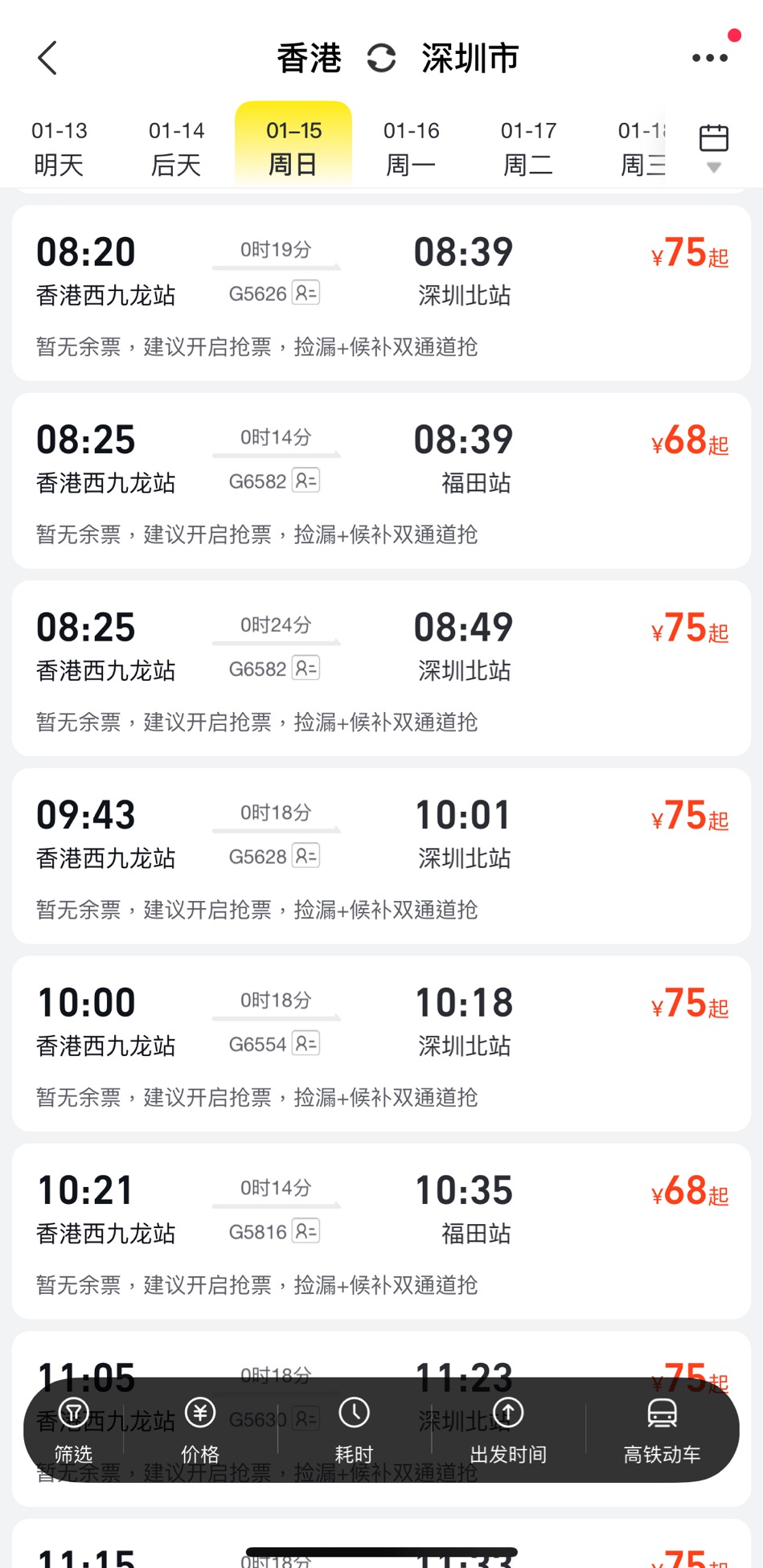The image size is (763, 1568).
Task: Tap the back arrow to return
Action: (x=48, y=57)
